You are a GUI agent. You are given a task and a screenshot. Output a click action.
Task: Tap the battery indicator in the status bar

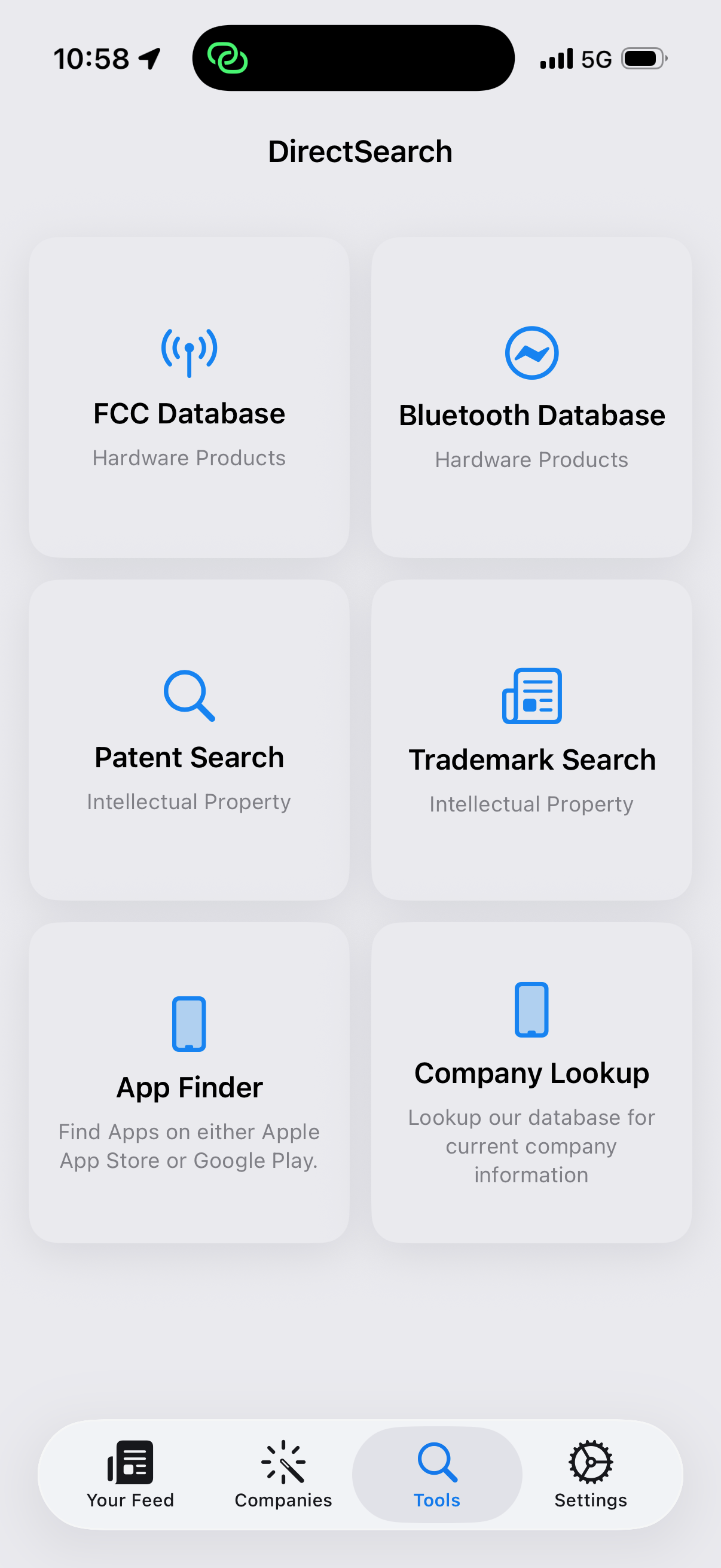click(x=641, y=58)
